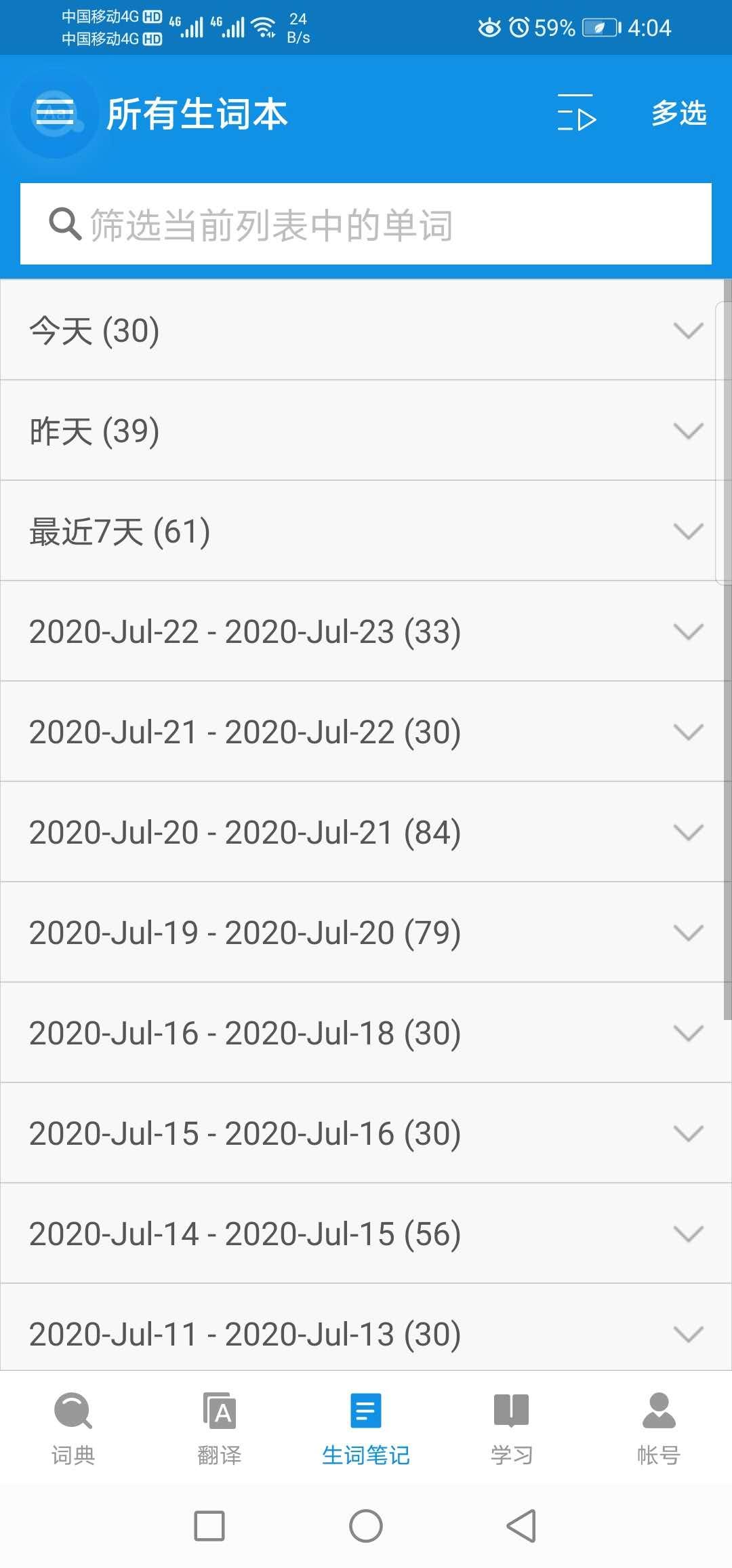This screenshot has width=732, height=1568.
Task: Open the navigation drawer menu
Action: [x=54, y=113]
